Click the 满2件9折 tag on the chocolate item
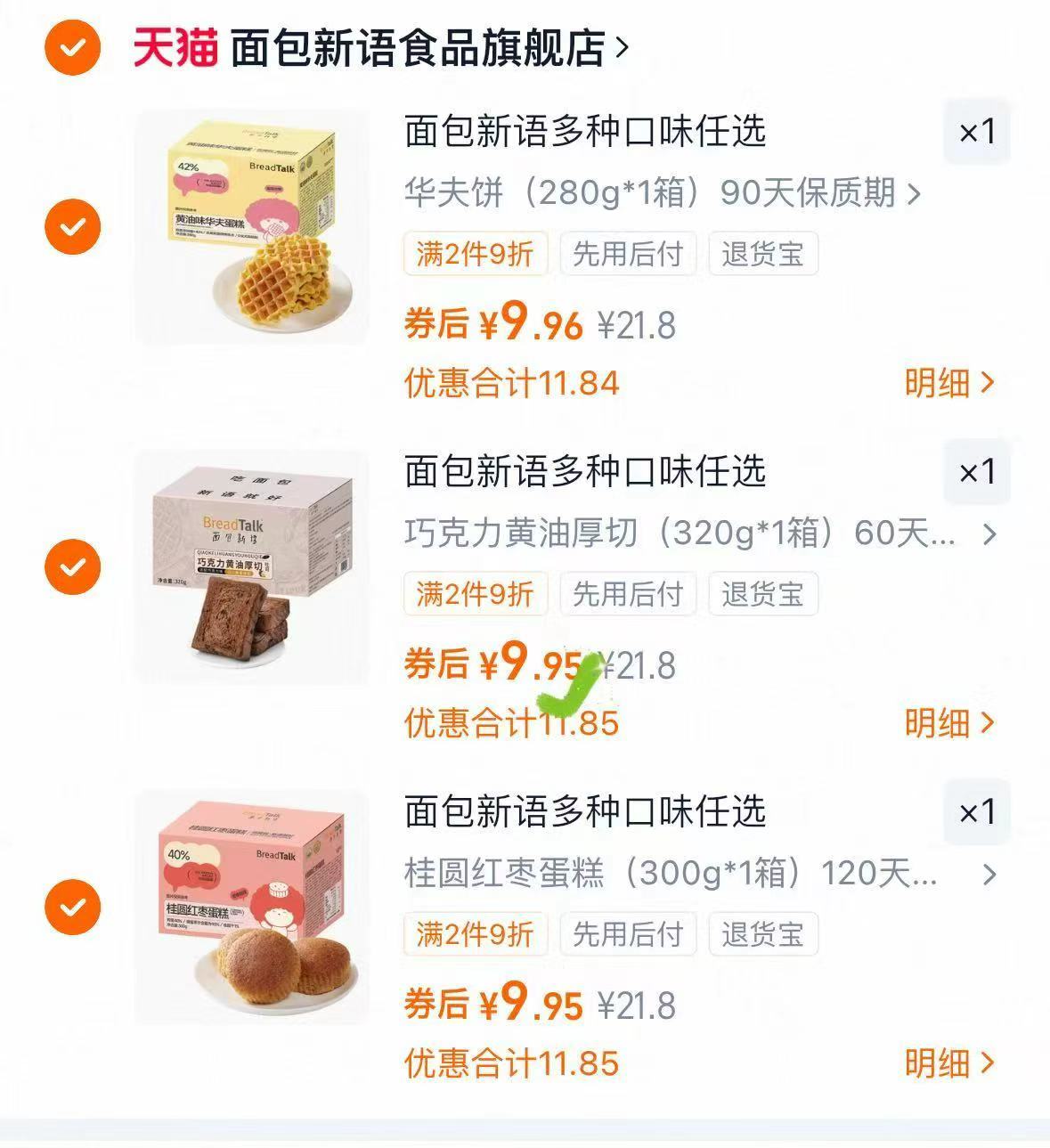 [475, 594]
